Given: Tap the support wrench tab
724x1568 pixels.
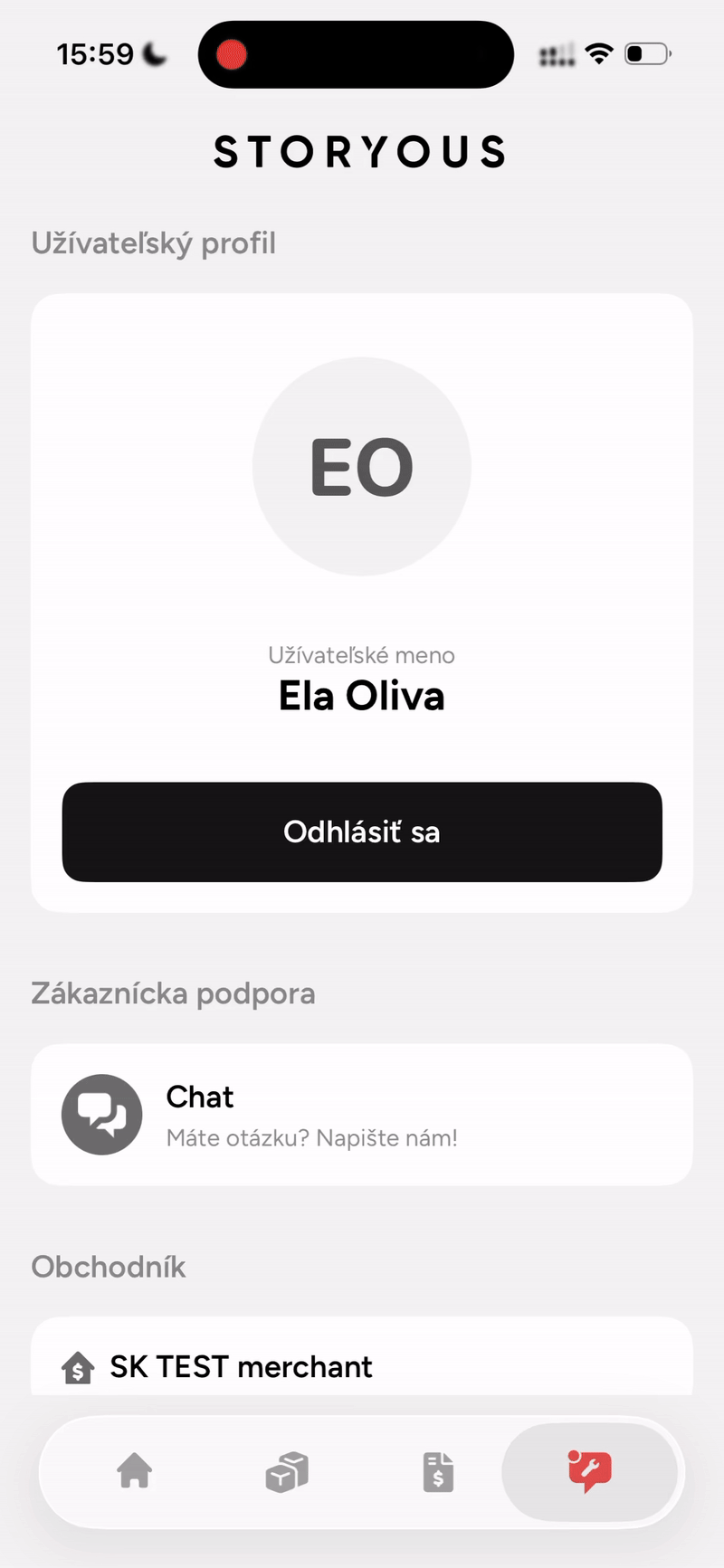Looking at the screenshot, I should point(590,1472).
